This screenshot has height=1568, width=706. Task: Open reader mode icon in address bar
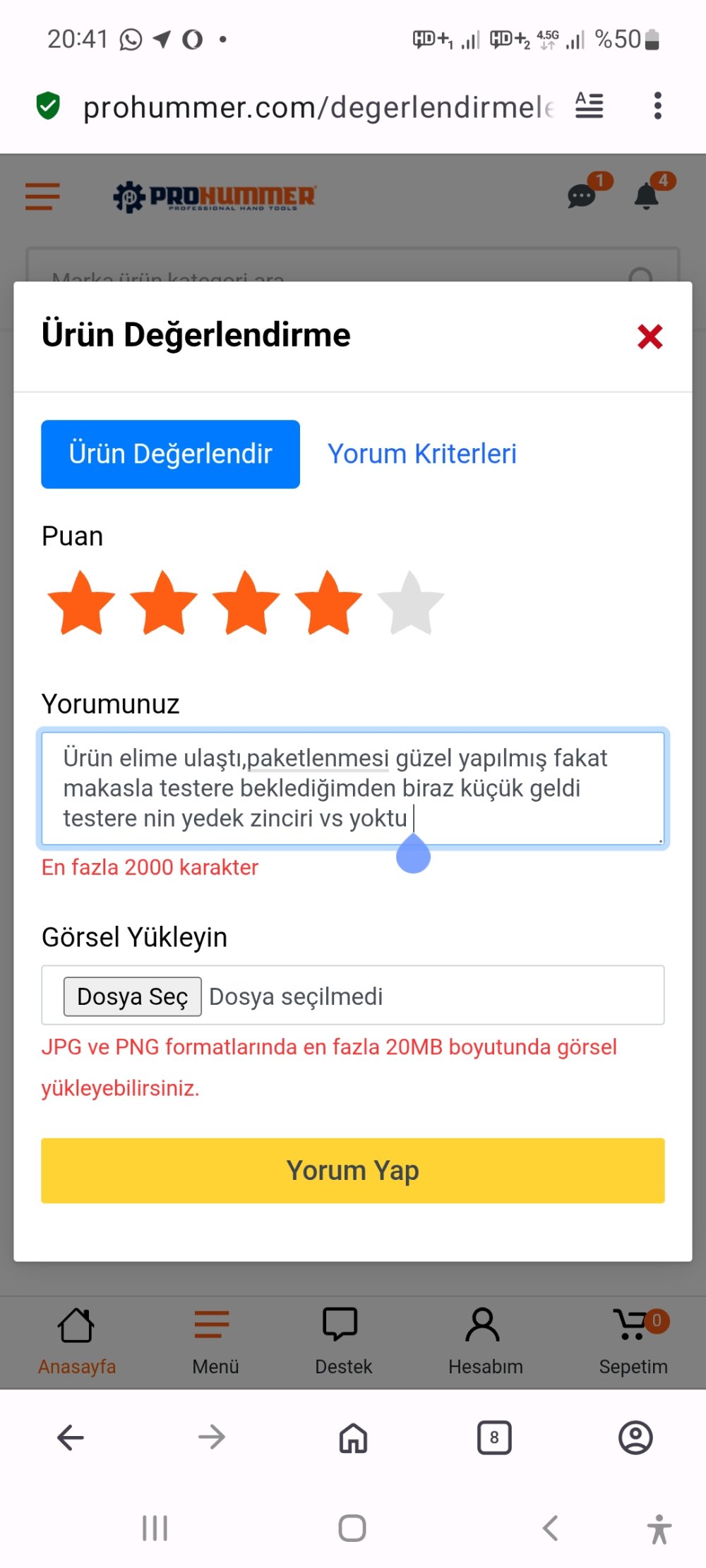coord(589,106)
